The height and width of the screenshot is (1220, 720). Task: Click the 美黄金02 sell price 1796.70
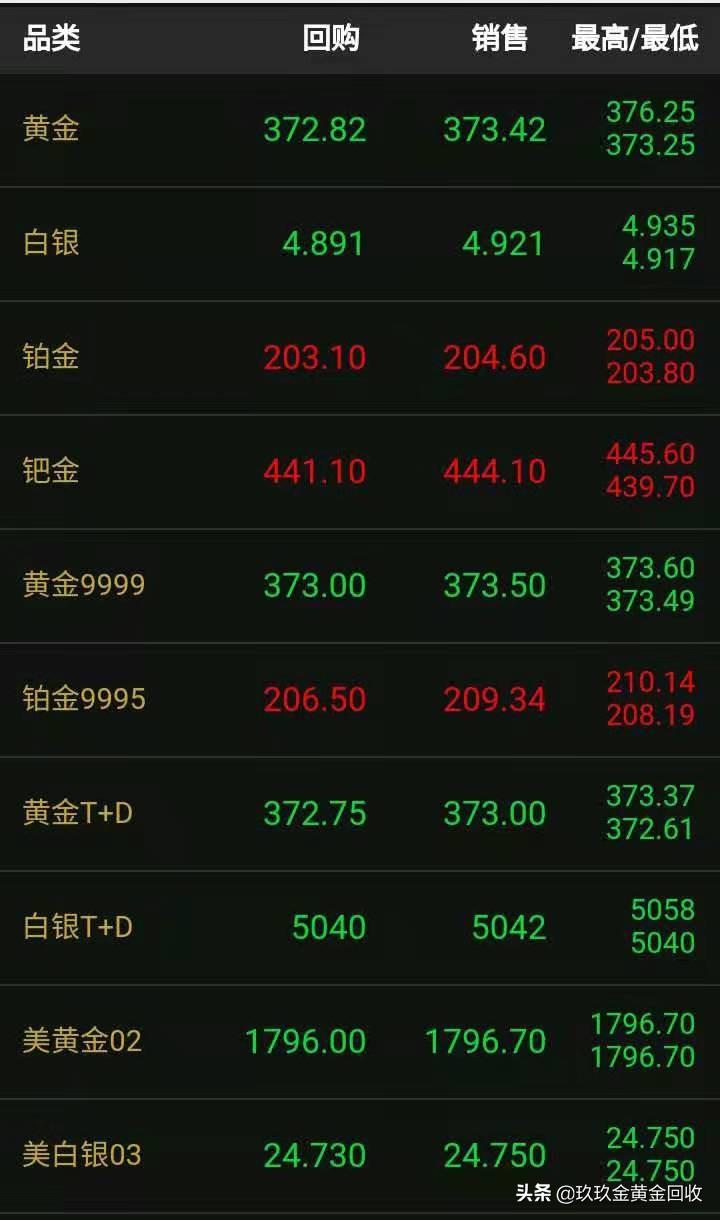point(488,1041)
